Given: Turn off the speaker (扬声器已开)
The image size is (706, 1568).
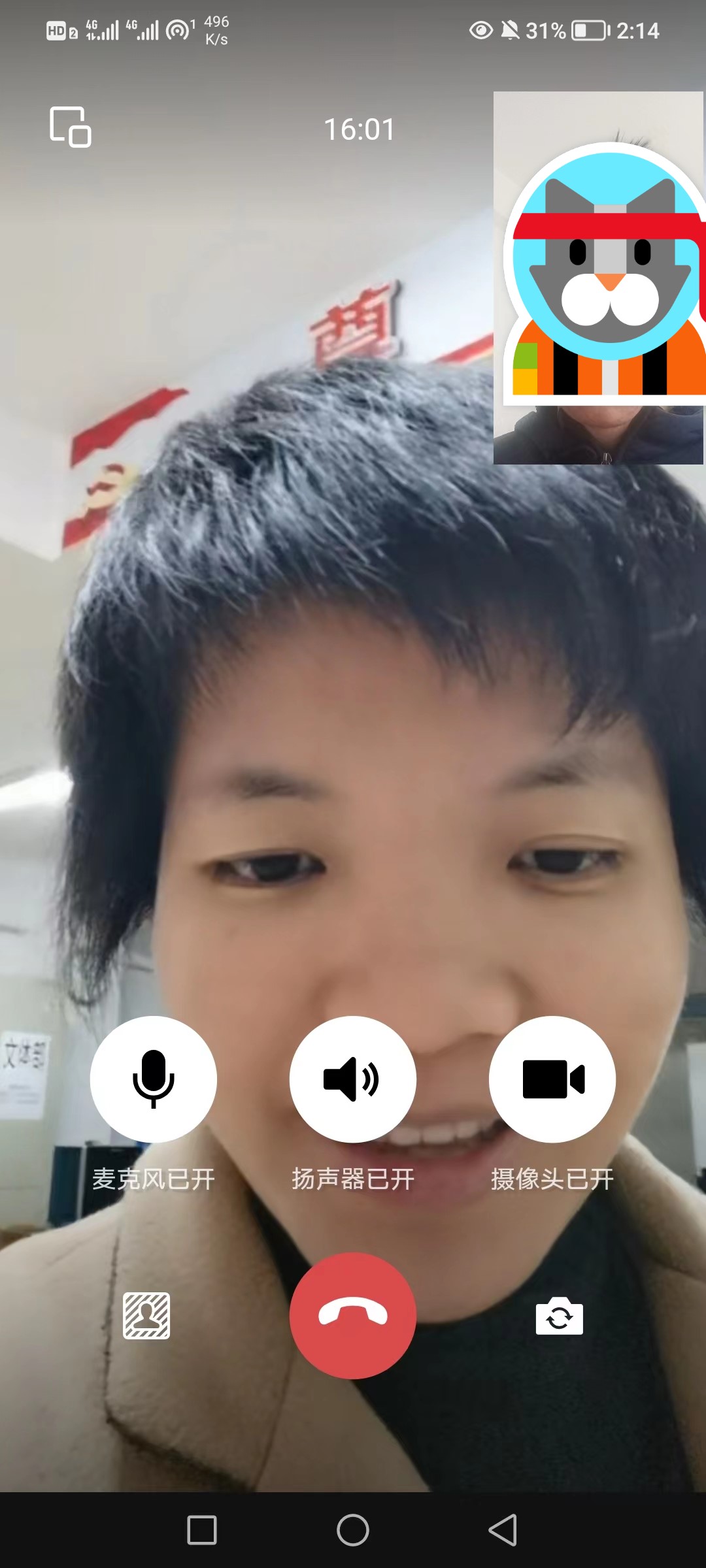Looking at the screenshot, I should coord(353,1079).
